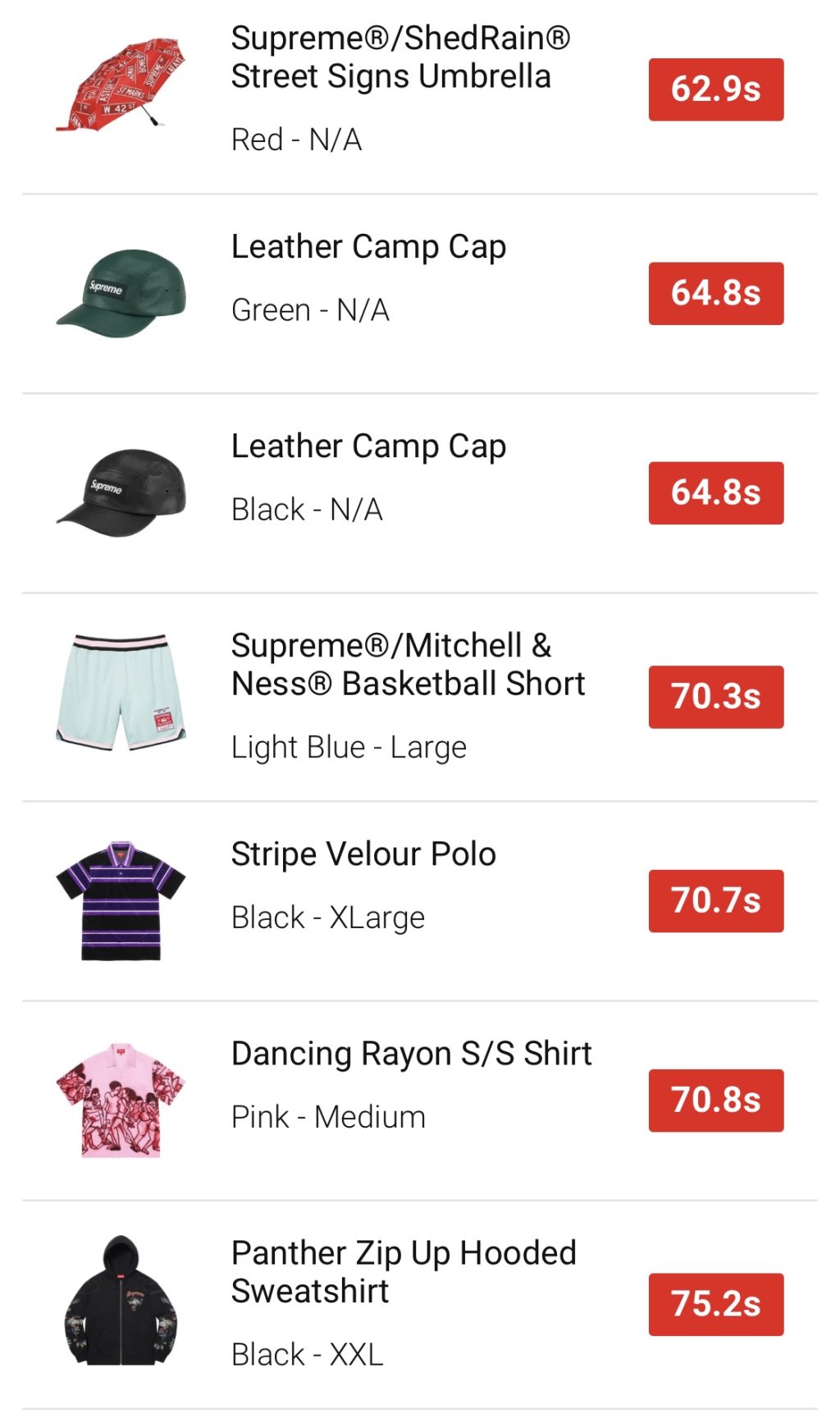
Task: Open the Stripe Velour Polo listing
Action: point(363,854)
